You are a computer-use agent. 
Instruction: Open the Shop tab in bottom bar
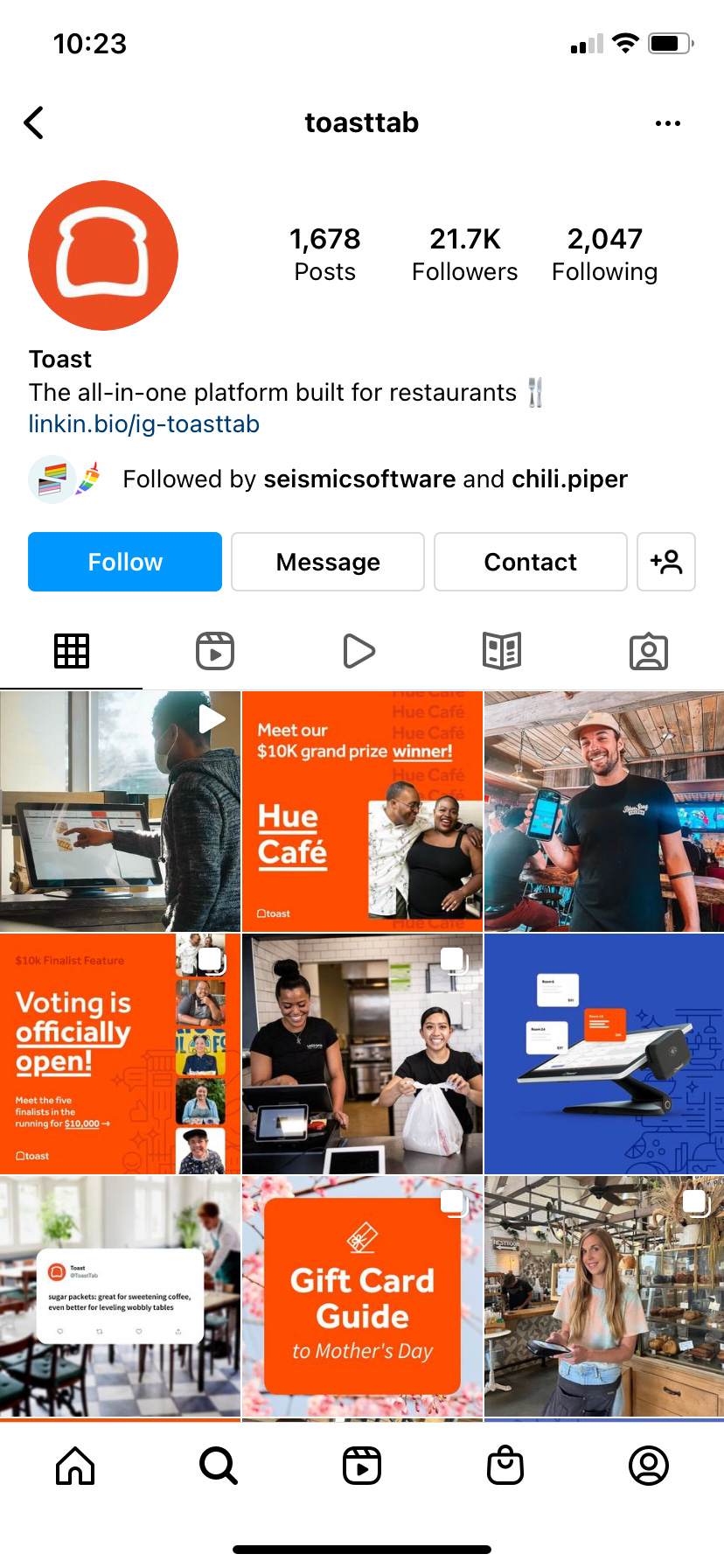(505, 1465)
